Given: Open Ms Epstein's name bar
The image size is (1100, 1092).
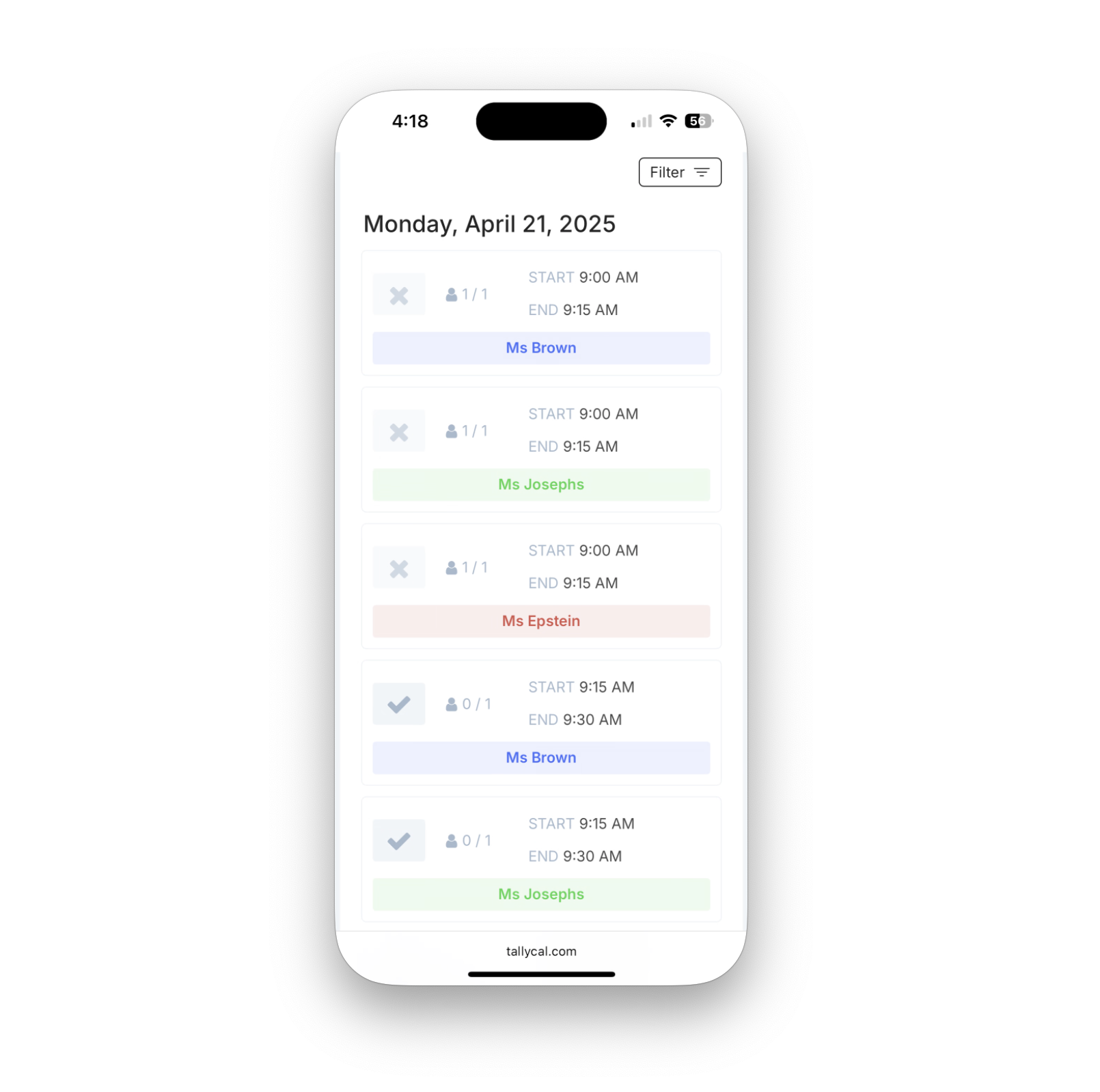Looking at the screenshot, I should point(540,620).
